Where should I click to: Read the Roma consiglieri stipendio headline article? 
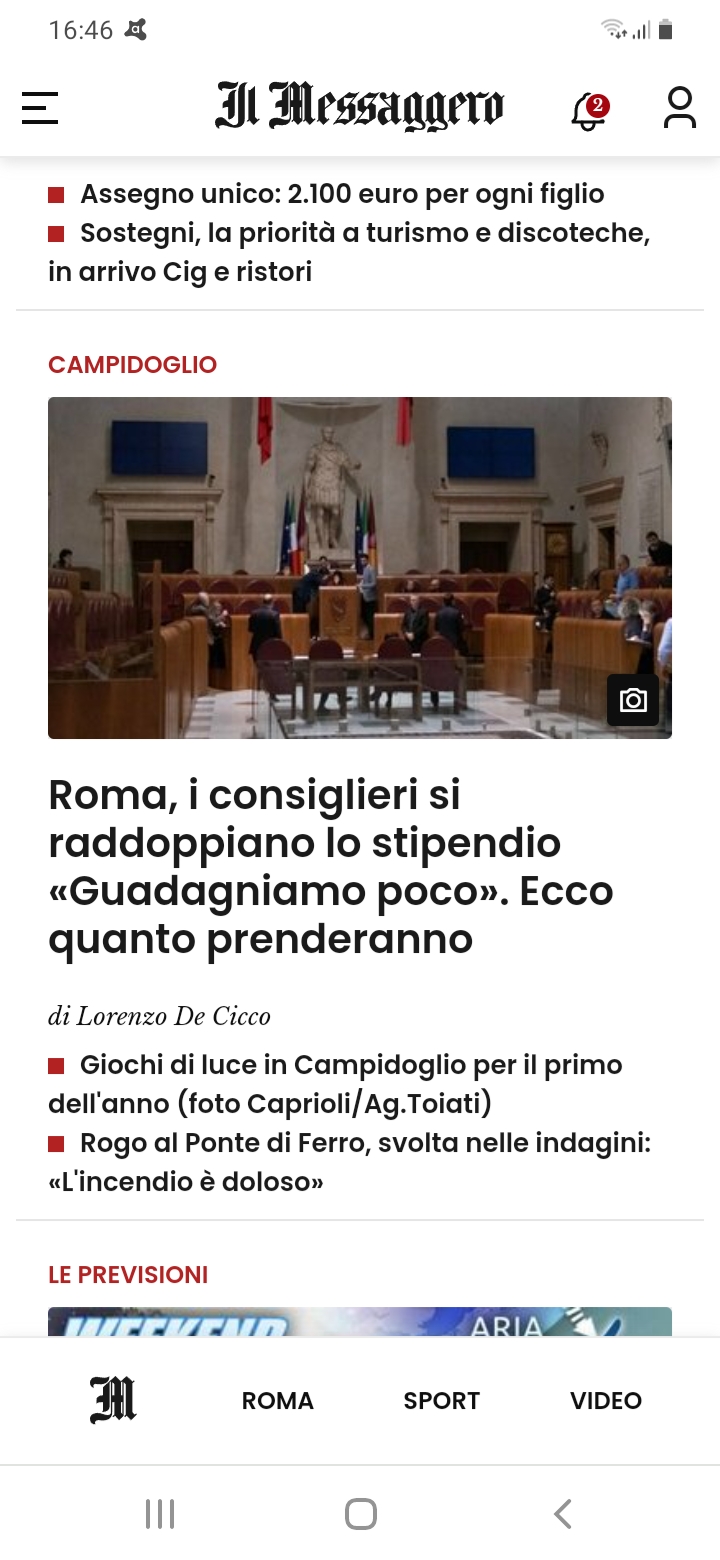point(331,867)
